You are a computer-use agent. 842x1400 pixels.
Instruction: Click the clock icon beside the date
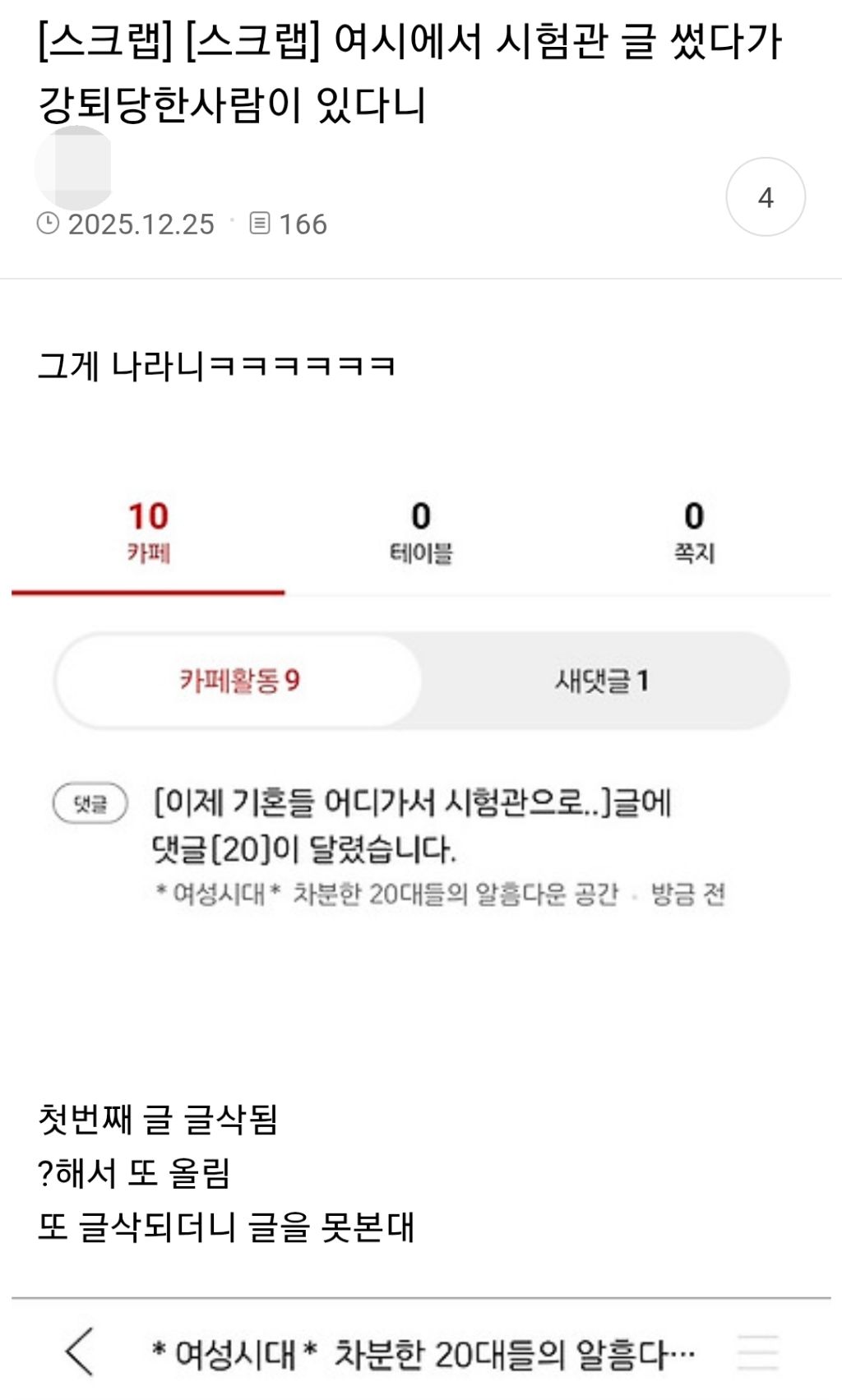click(49, 221)
